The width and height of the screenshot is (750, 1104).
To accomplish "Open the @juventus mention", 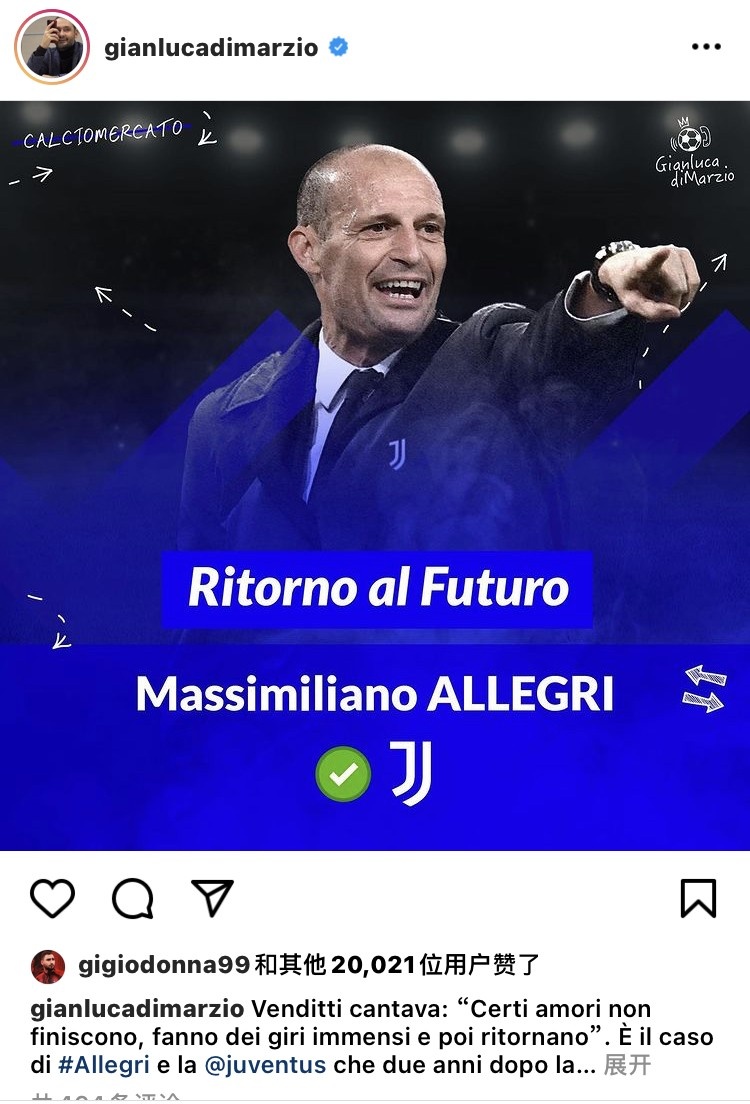I will click(265, 1065).
